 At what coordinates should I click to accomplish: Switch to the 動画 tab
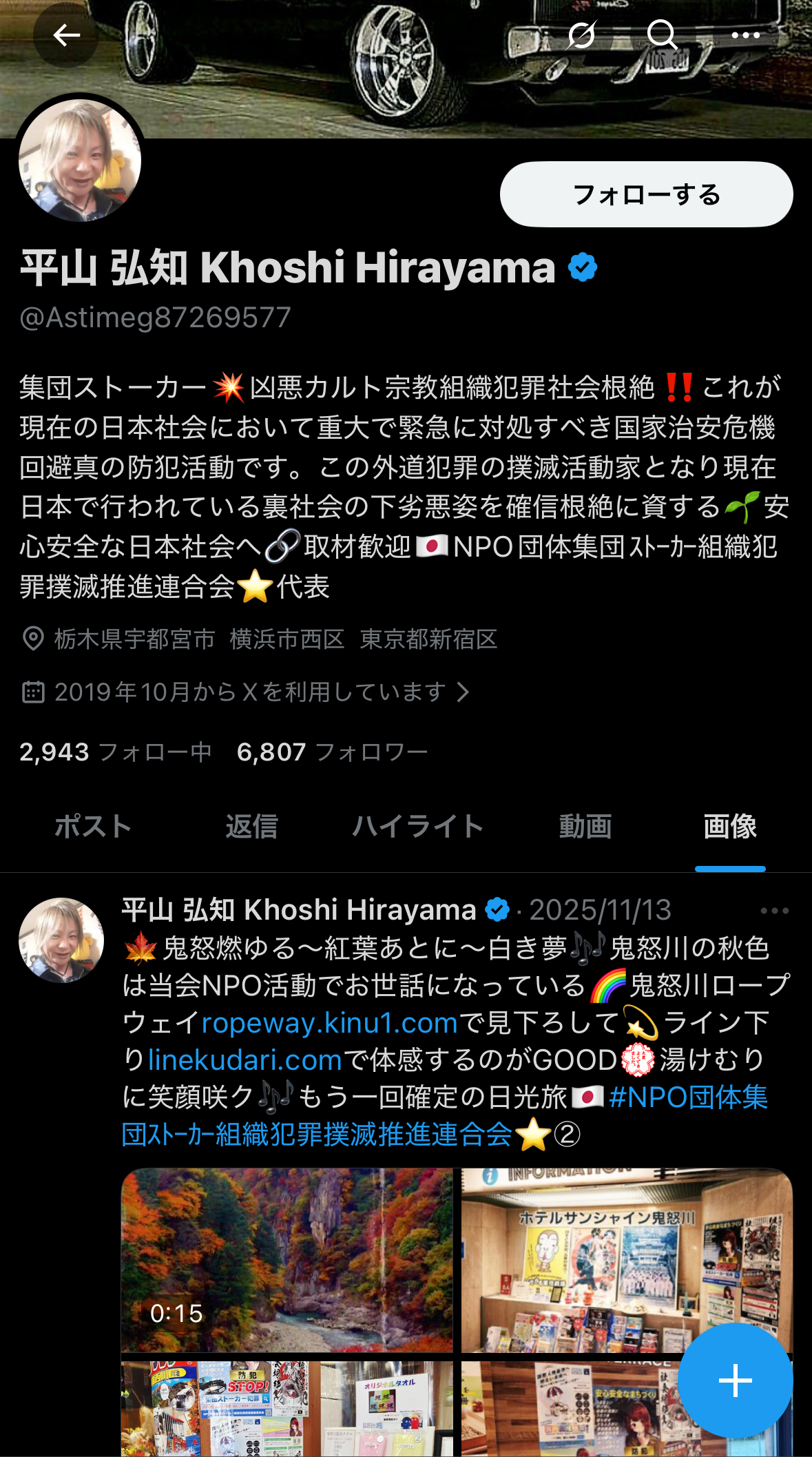click(585, 827)
